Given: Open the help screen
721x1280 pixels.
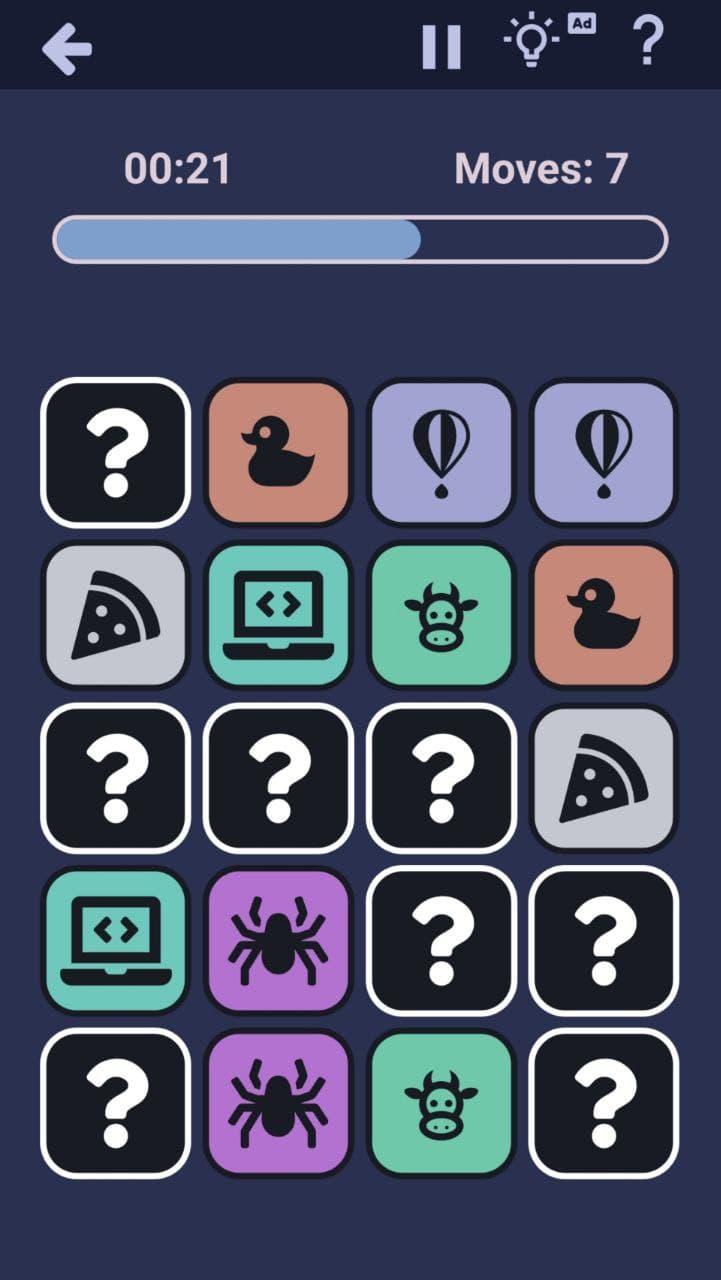Looking at the screenshot, I should point(648,44).
